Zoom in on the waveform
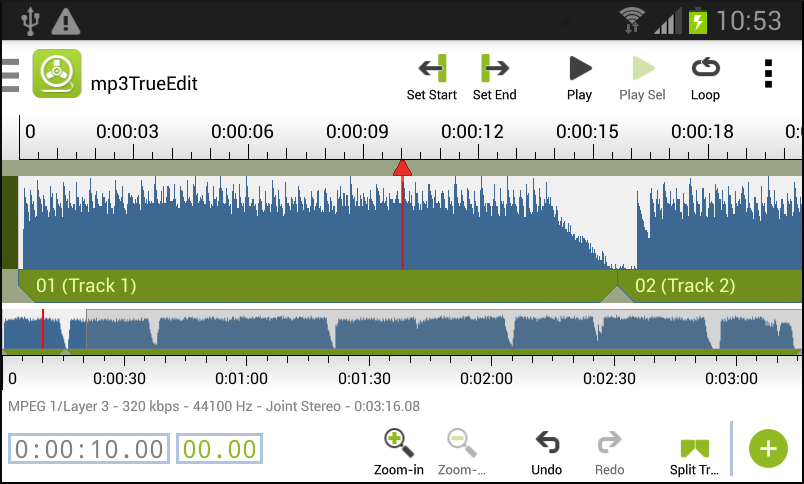 [x=399, y=452]
